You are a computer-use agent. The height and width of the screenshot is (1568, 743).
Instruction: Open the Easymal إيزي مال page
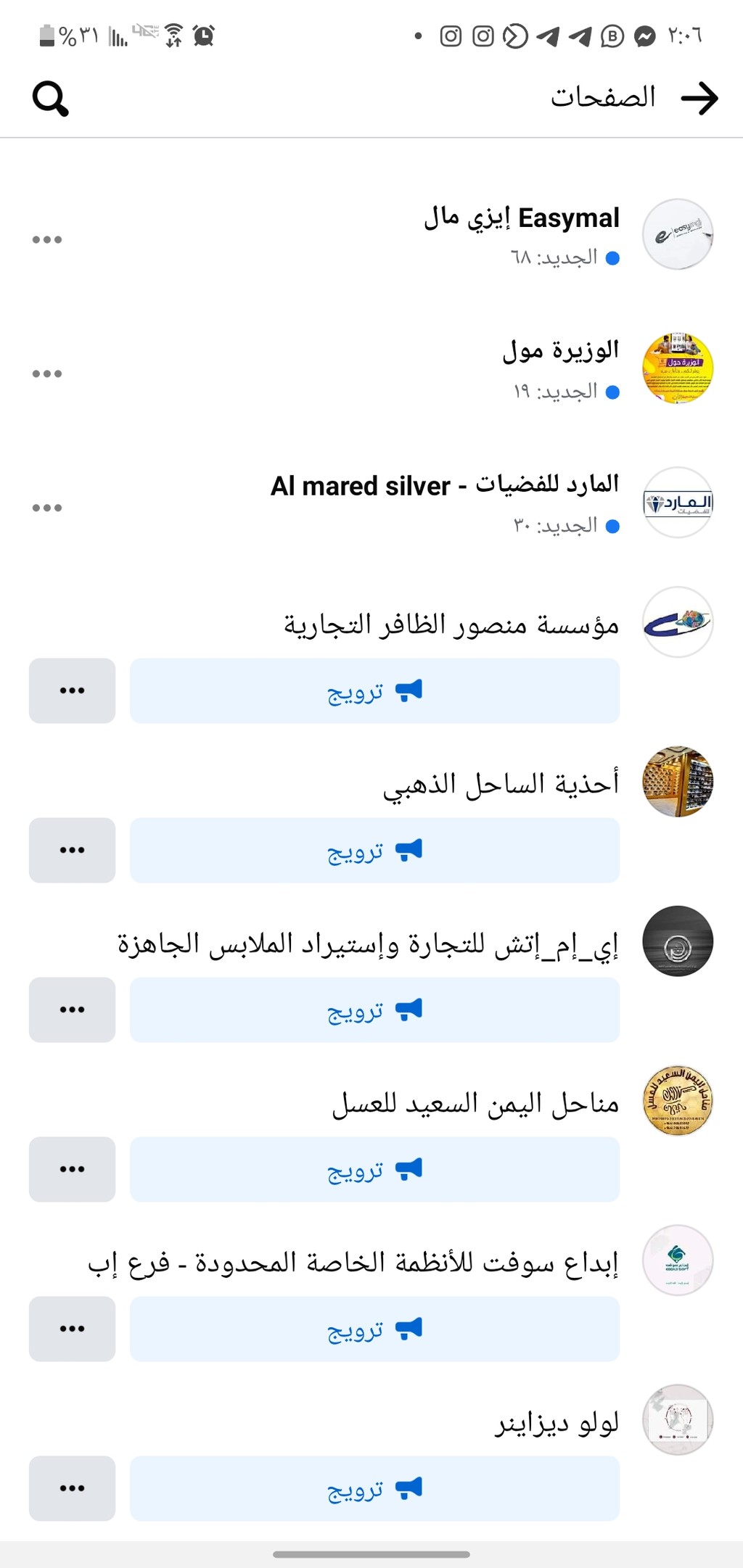coord(522,218)
